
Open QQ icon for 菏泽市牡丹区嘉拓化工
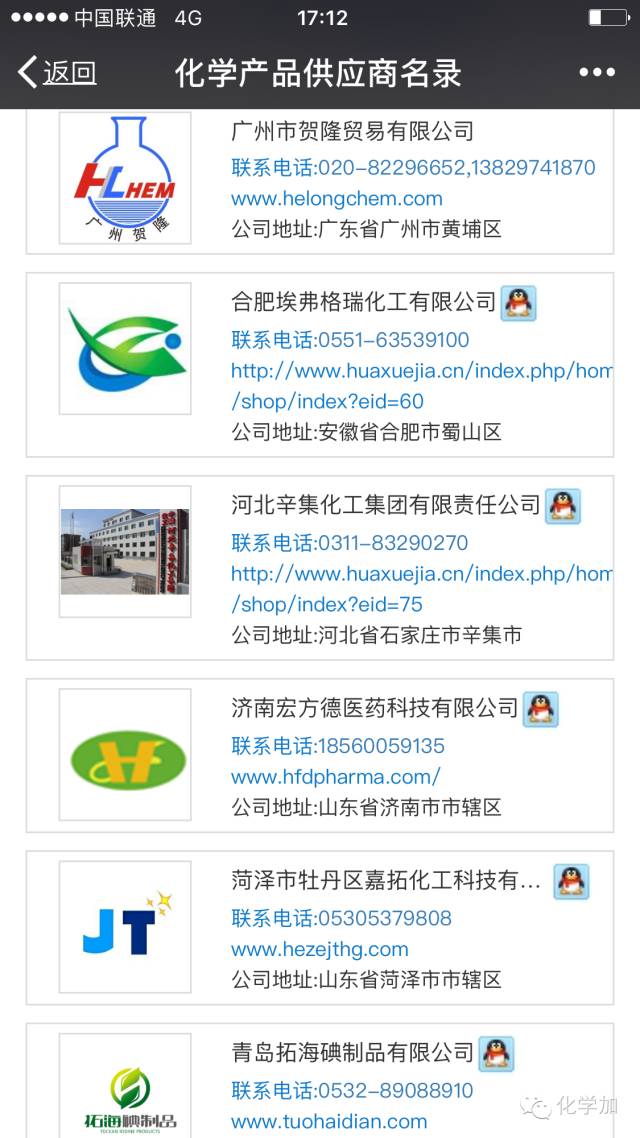(571, 881)
